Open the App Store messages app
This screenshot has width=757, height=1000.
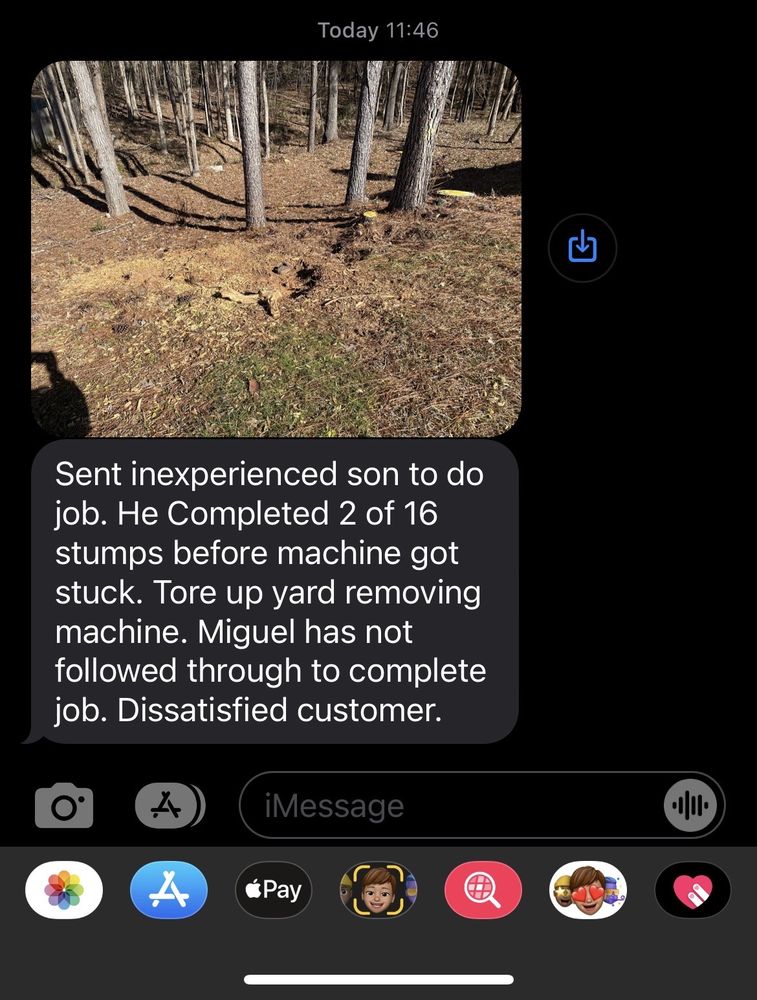(168, 889)
